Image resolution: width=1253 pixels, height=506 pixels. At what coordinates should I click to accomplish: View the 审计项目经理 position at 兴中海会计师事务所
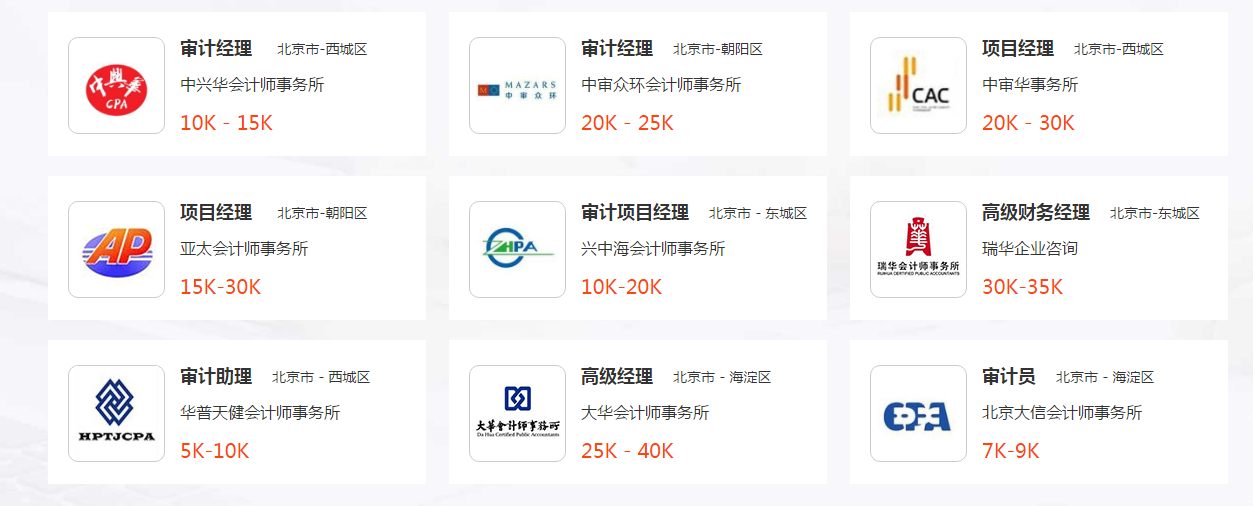635,213
